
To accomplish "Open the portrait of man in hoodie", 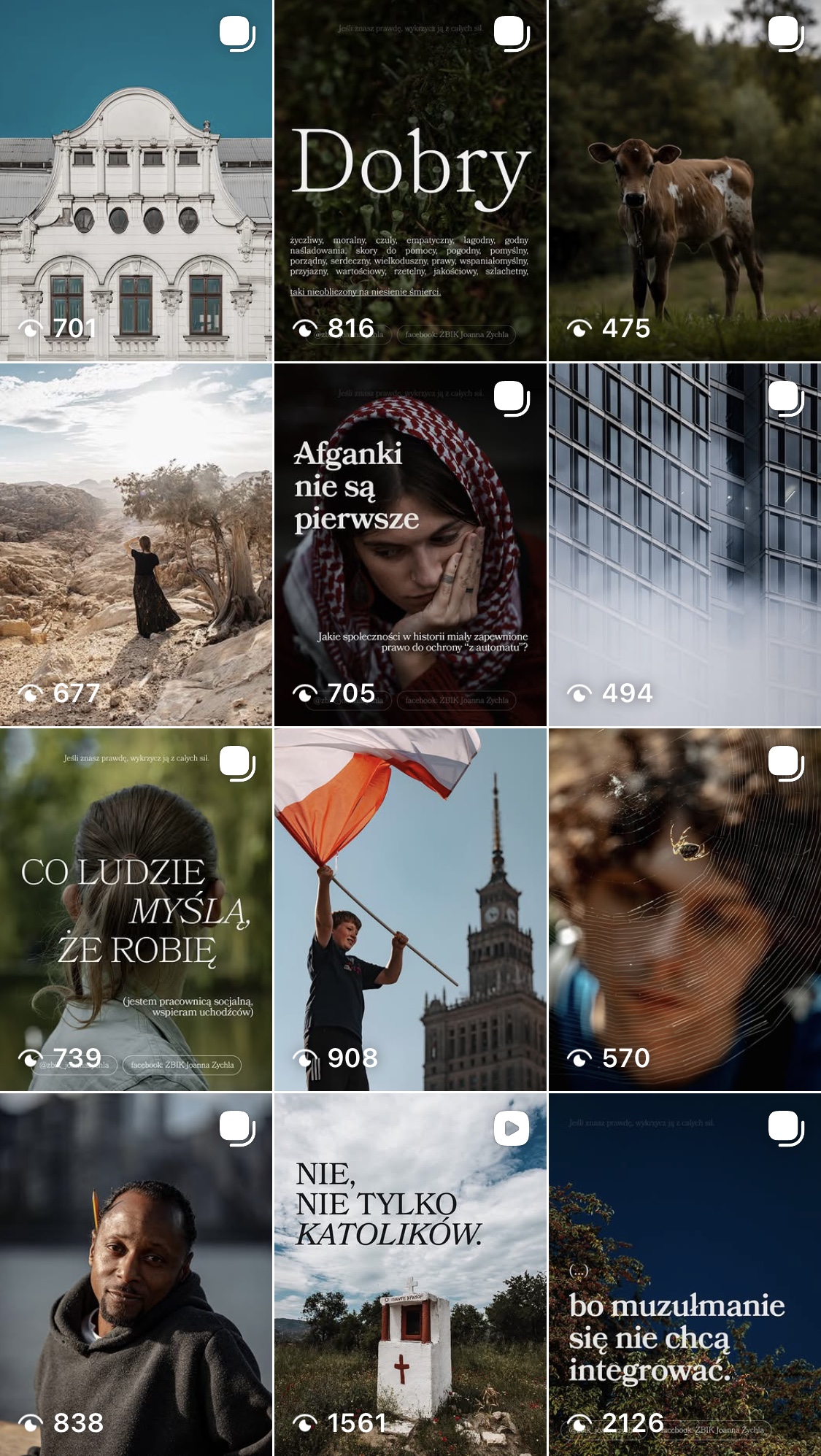I will coord(136,1274).
